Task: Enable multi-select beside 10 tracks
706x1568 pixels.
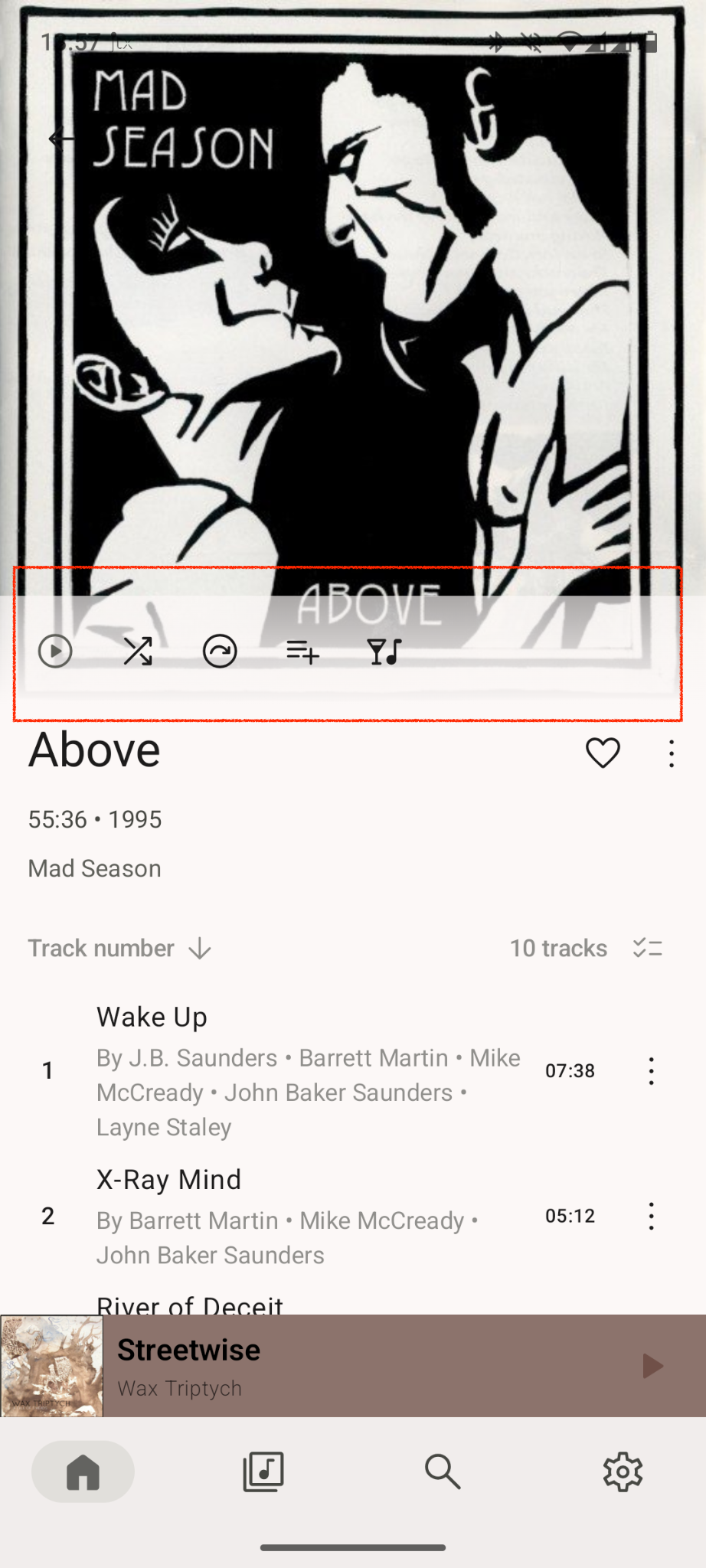Action: 648,949
